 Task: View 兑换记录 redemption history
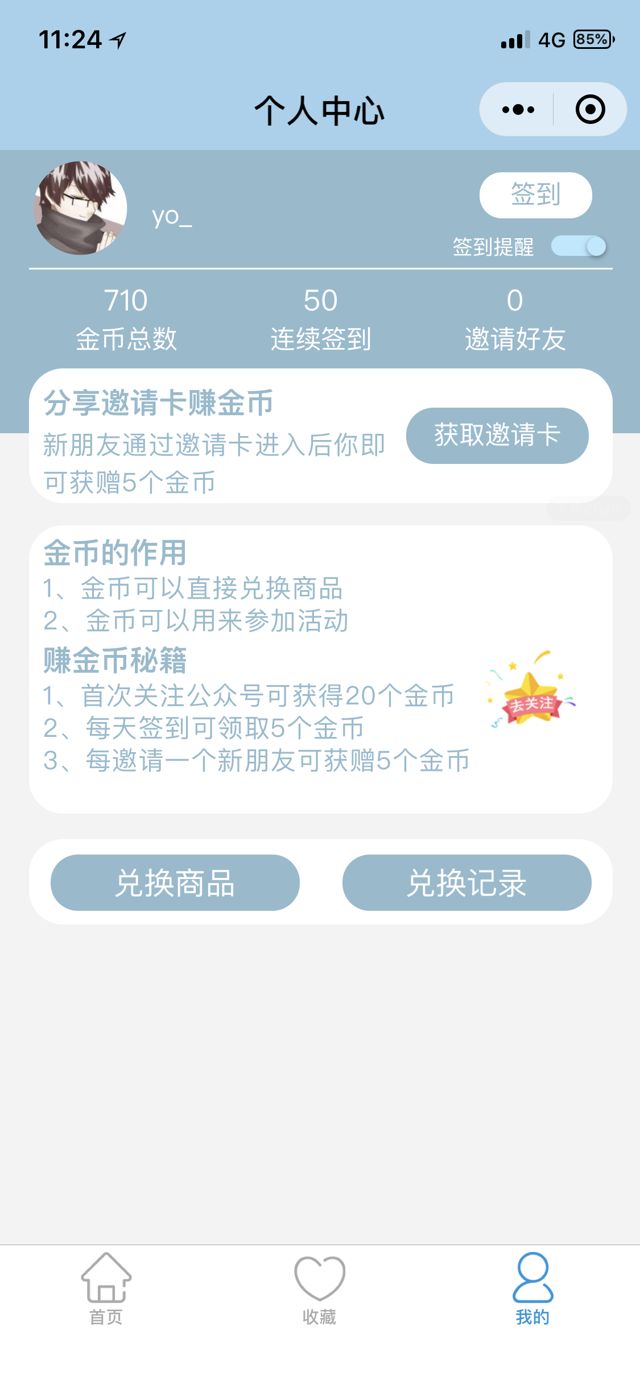pyautogui.click(x=467, y=883)
